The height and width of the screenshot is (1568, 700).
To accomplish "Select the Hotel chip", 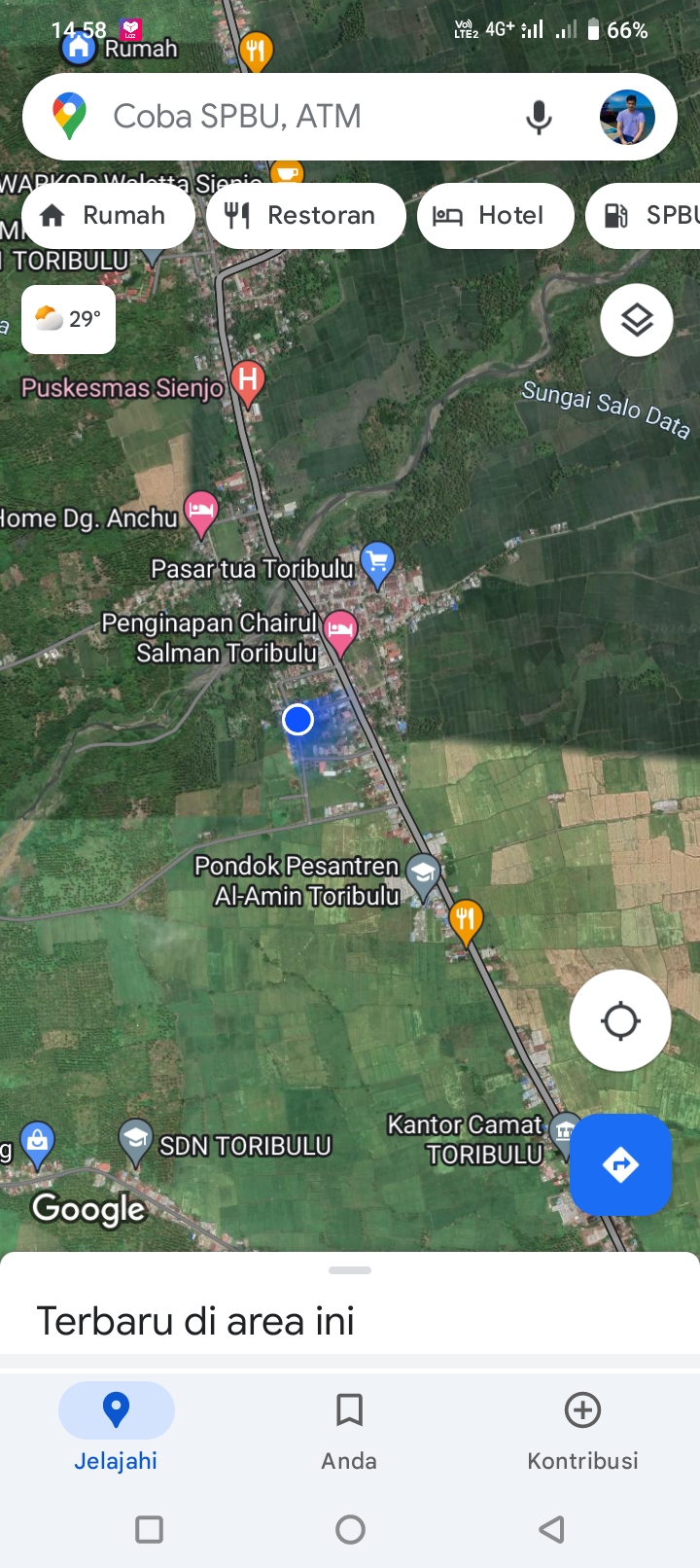I will [x=496, y=216].
